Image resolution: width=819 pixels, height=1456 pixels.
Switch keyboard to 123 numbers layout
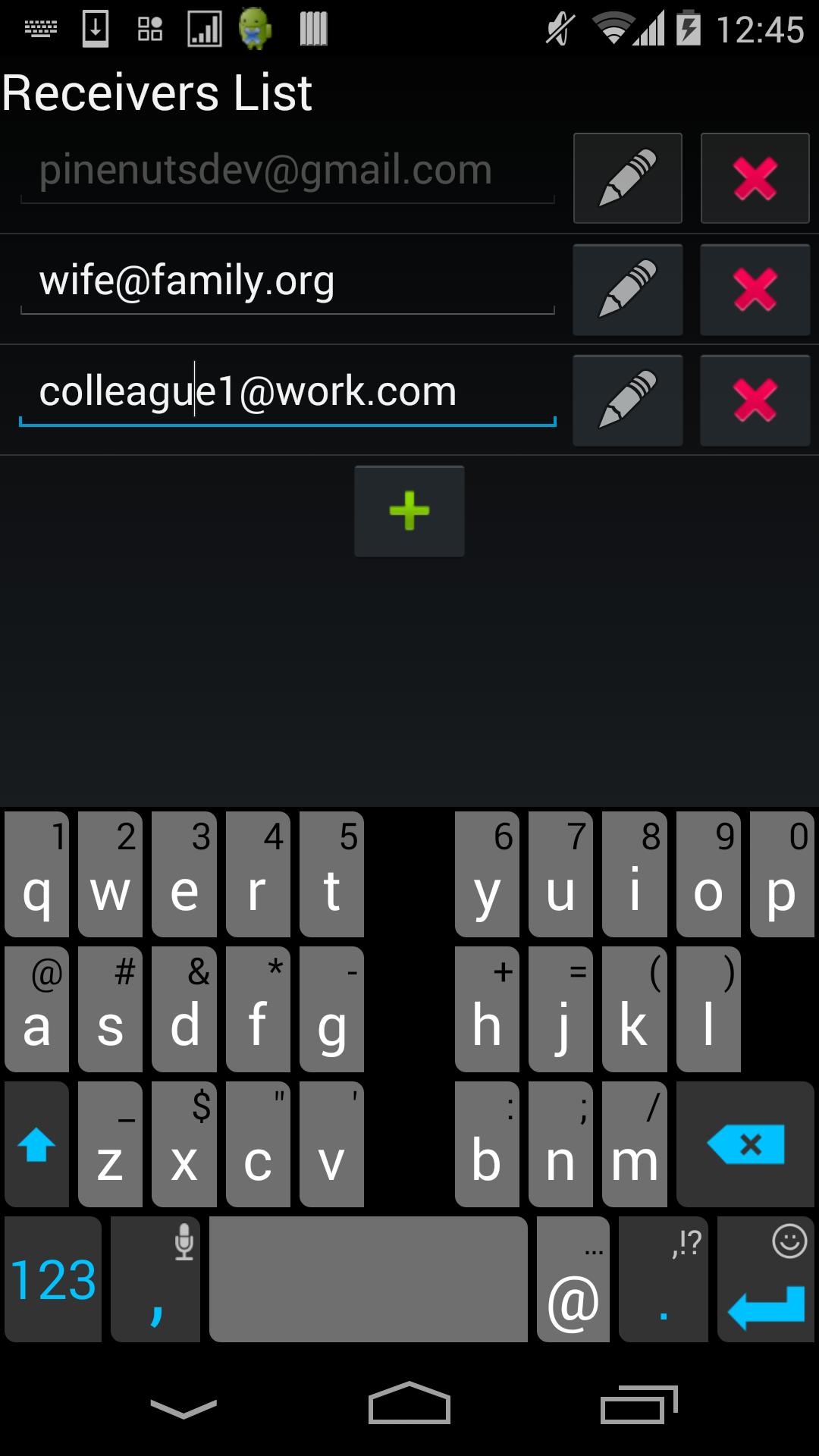[53, 1279]
